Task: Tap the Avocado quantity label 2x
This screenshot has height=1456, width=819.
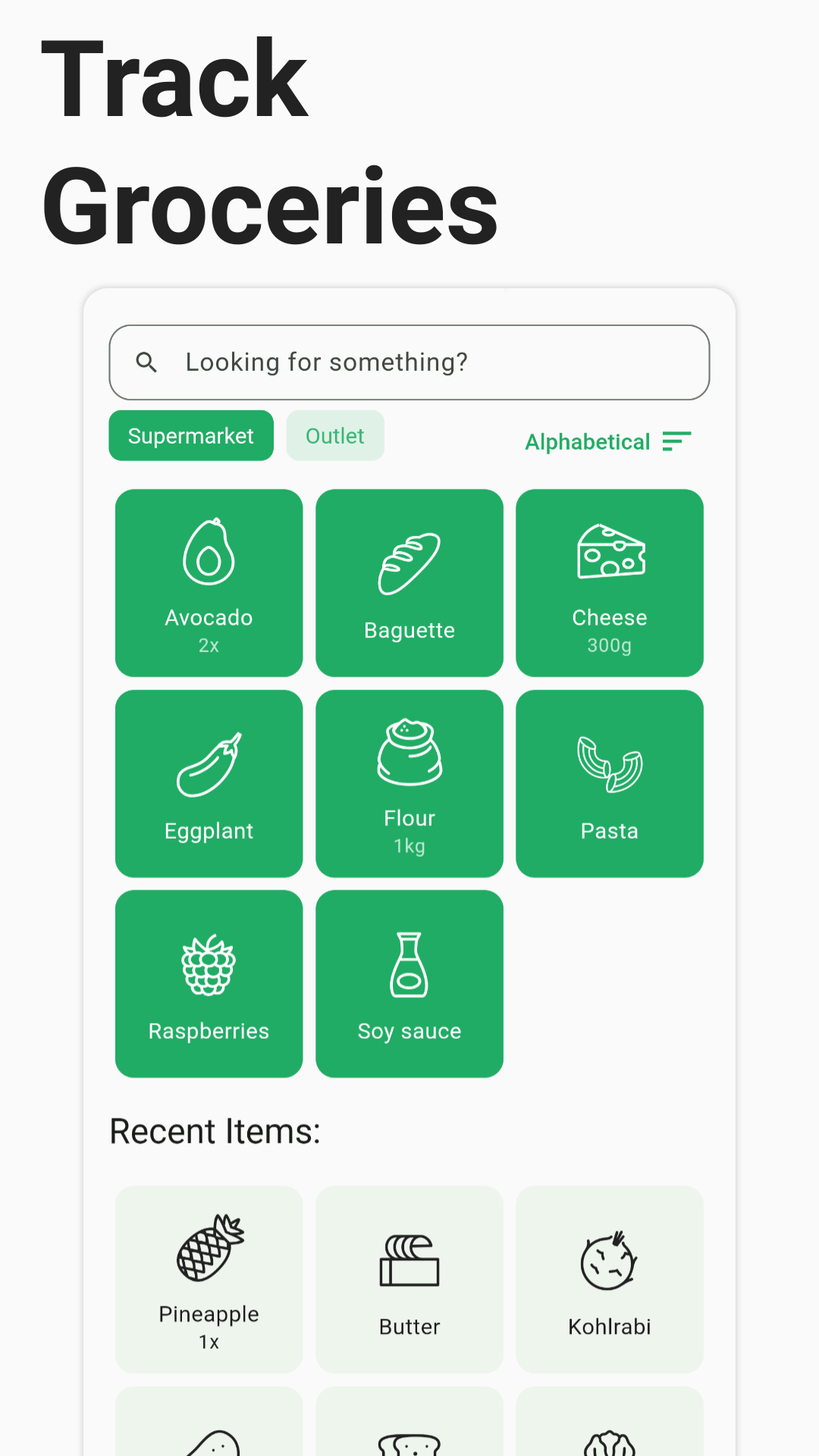Action: [209, 645]
